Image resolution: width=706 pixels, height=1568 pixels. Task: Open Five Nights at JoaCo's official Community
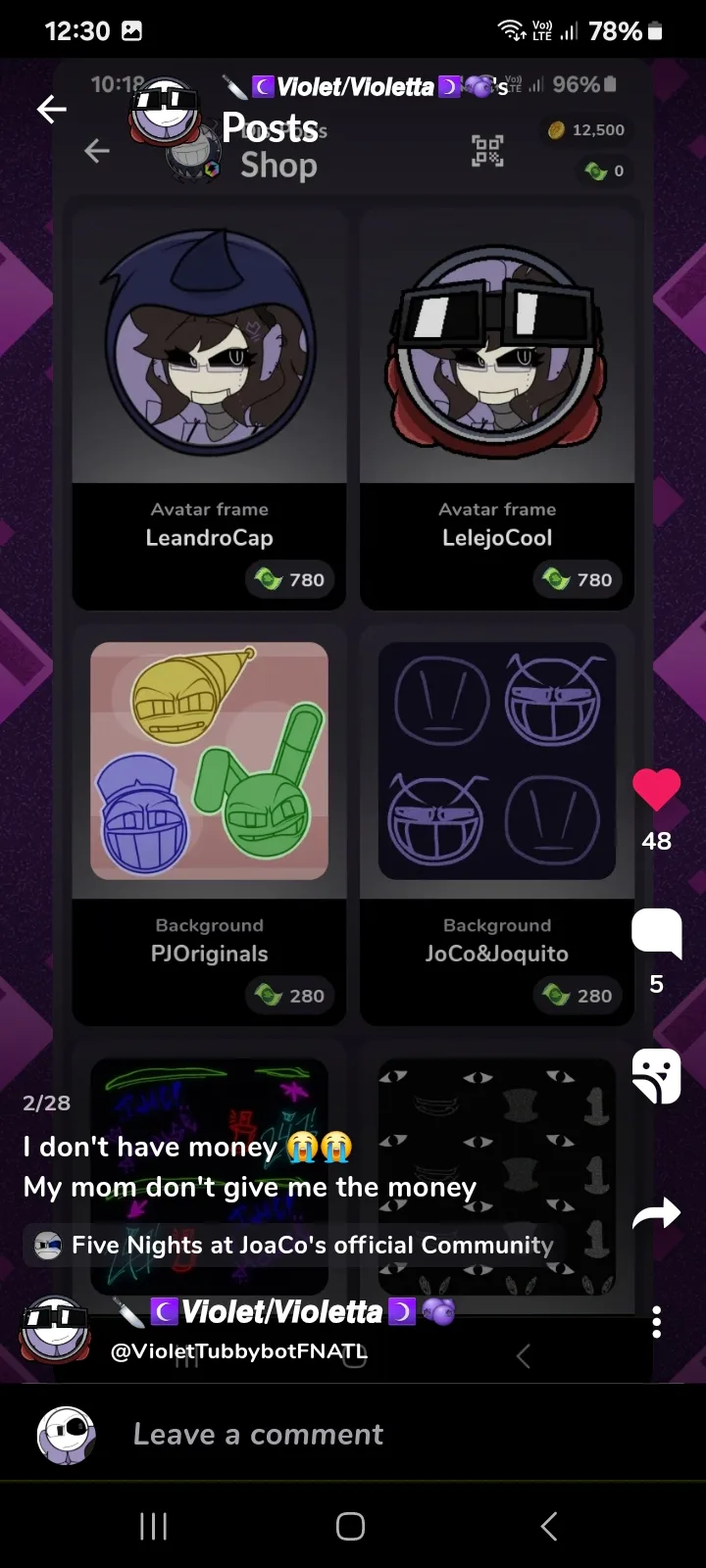[x=294, y=1246]
